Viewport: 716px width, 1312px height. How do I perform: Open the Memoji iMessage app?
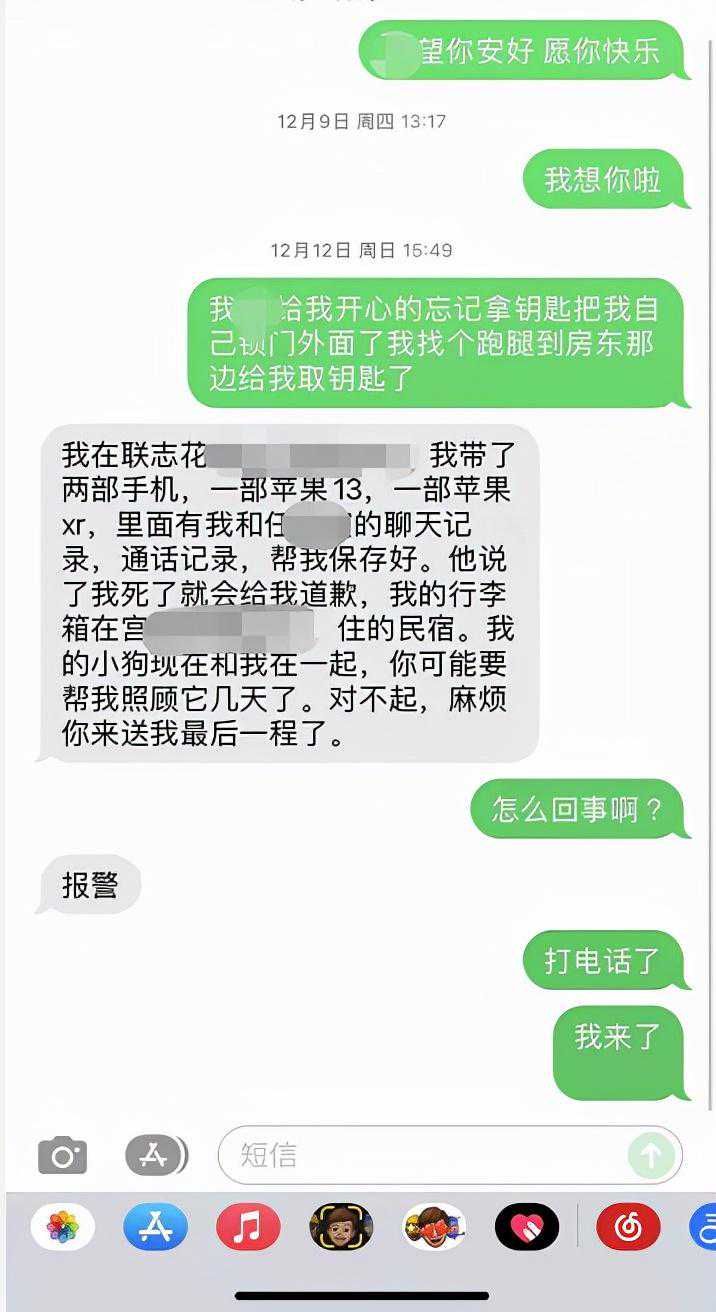[341, 1226]
